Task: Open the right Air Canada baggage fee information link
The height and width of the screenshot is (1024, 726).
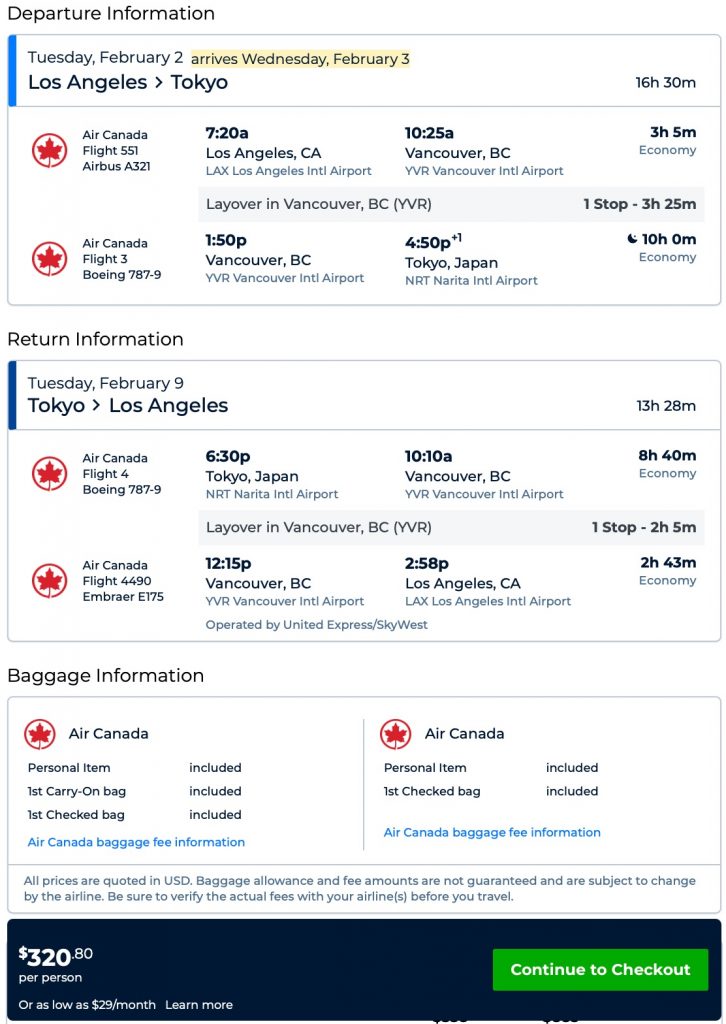Action: (492, 832)
